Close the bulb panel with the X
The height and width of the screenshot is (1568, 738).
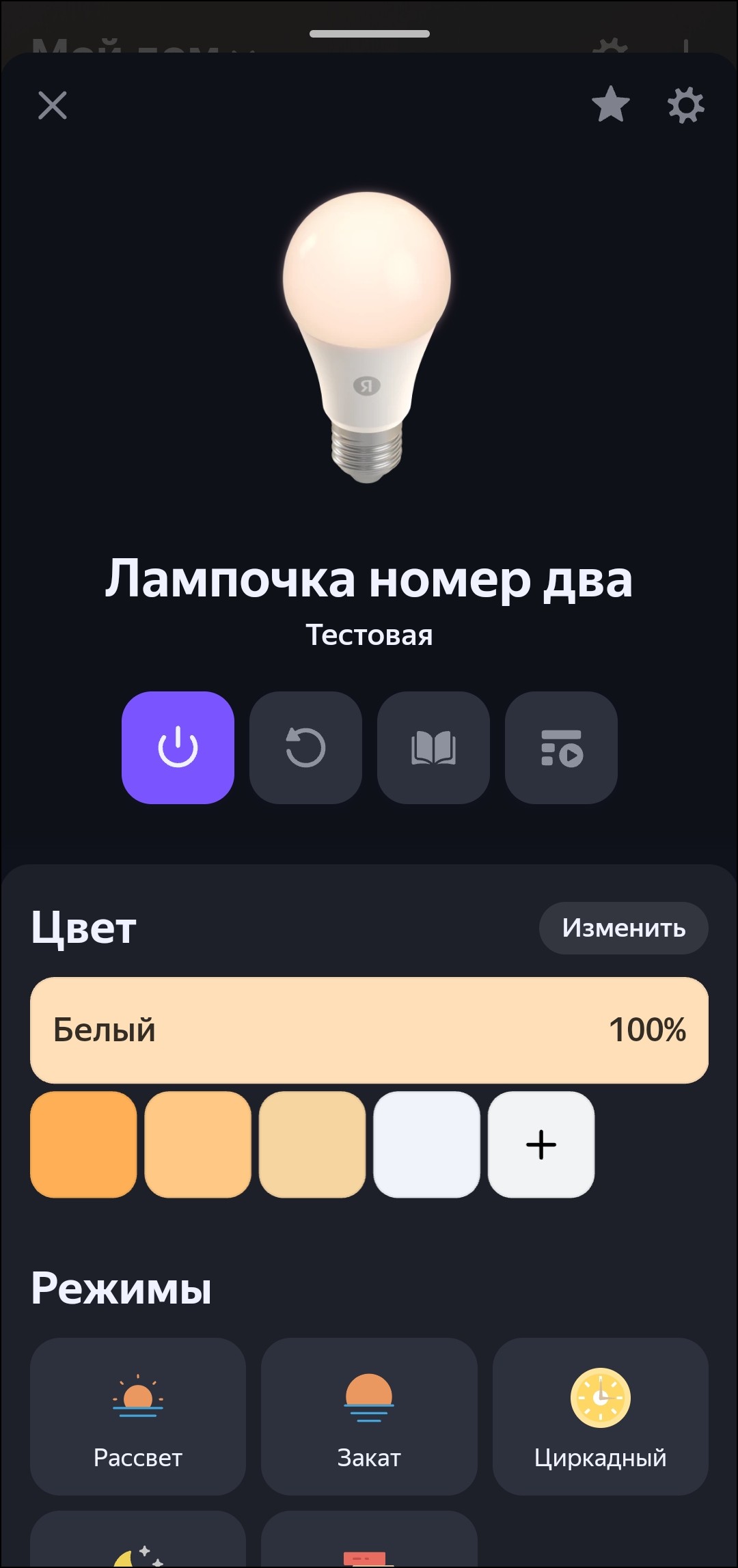point(53,106)
